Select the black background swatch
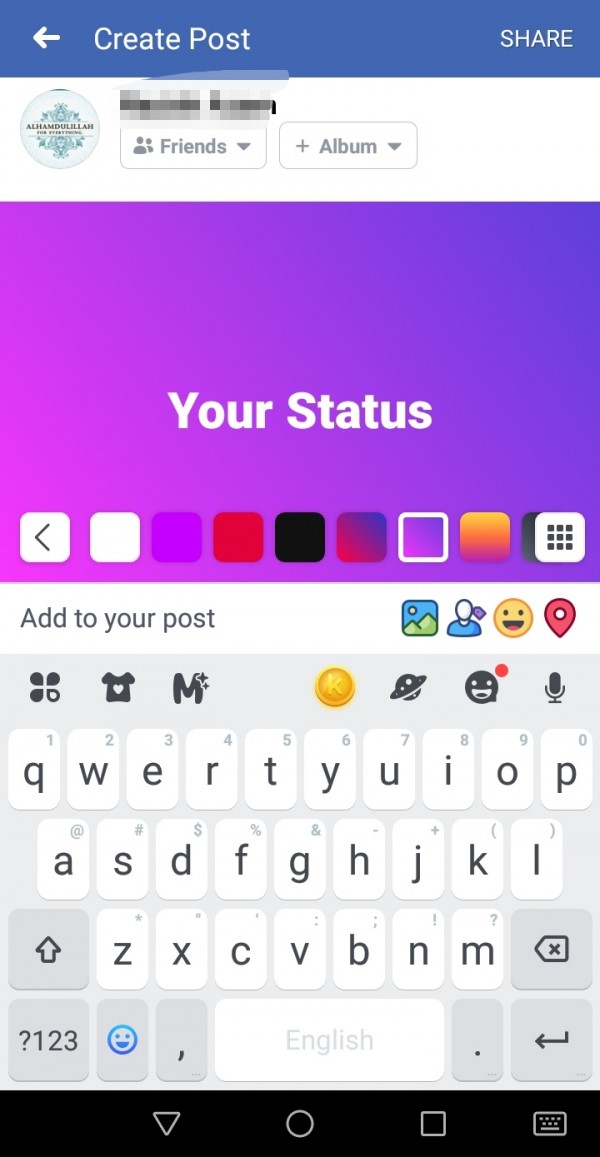600x1157 pixels. point(300,537)
